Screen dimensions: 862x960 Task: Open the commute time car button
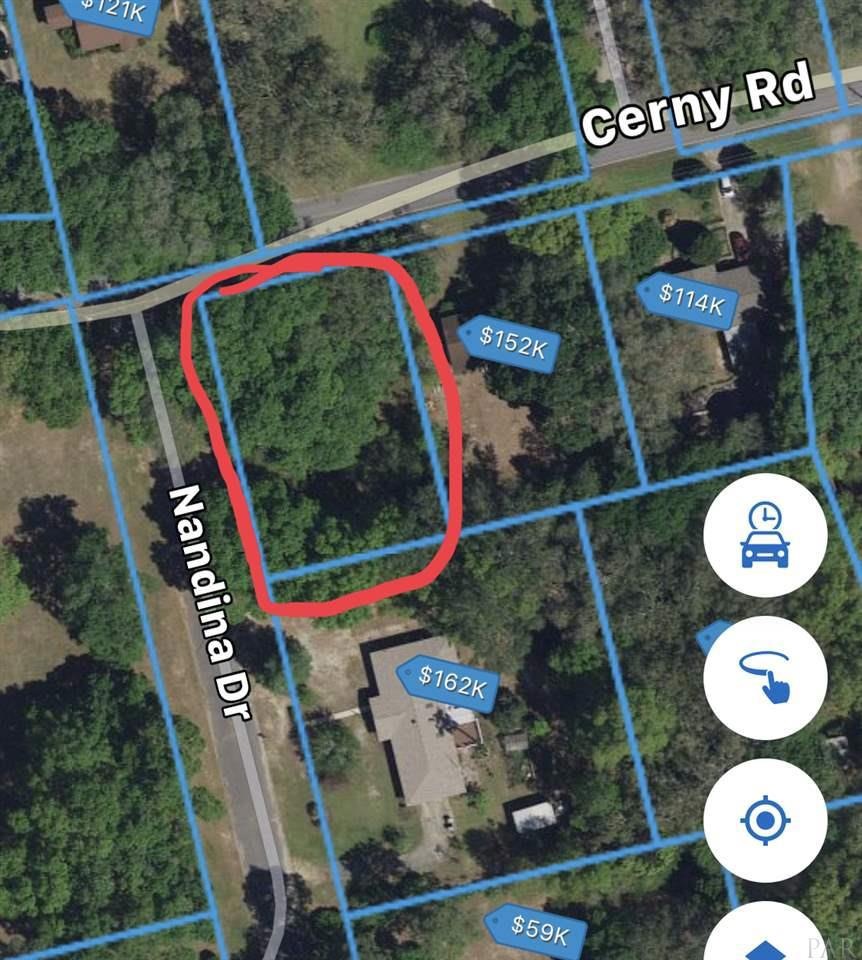(765, 535)
